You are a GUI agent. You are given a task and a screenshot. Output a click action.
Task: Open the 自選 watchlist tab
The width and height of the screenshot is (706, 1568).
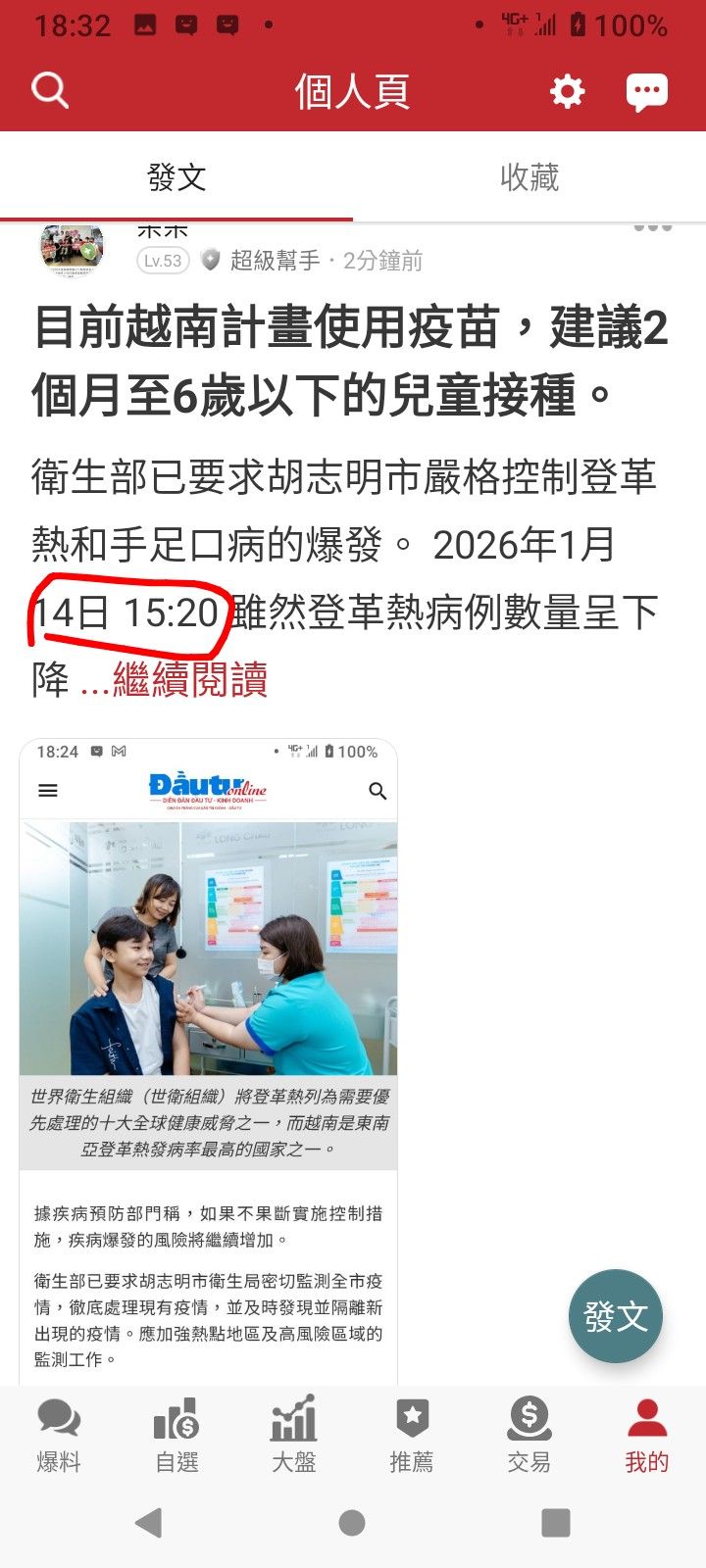pyautogui.click(x=176, y=1436)
